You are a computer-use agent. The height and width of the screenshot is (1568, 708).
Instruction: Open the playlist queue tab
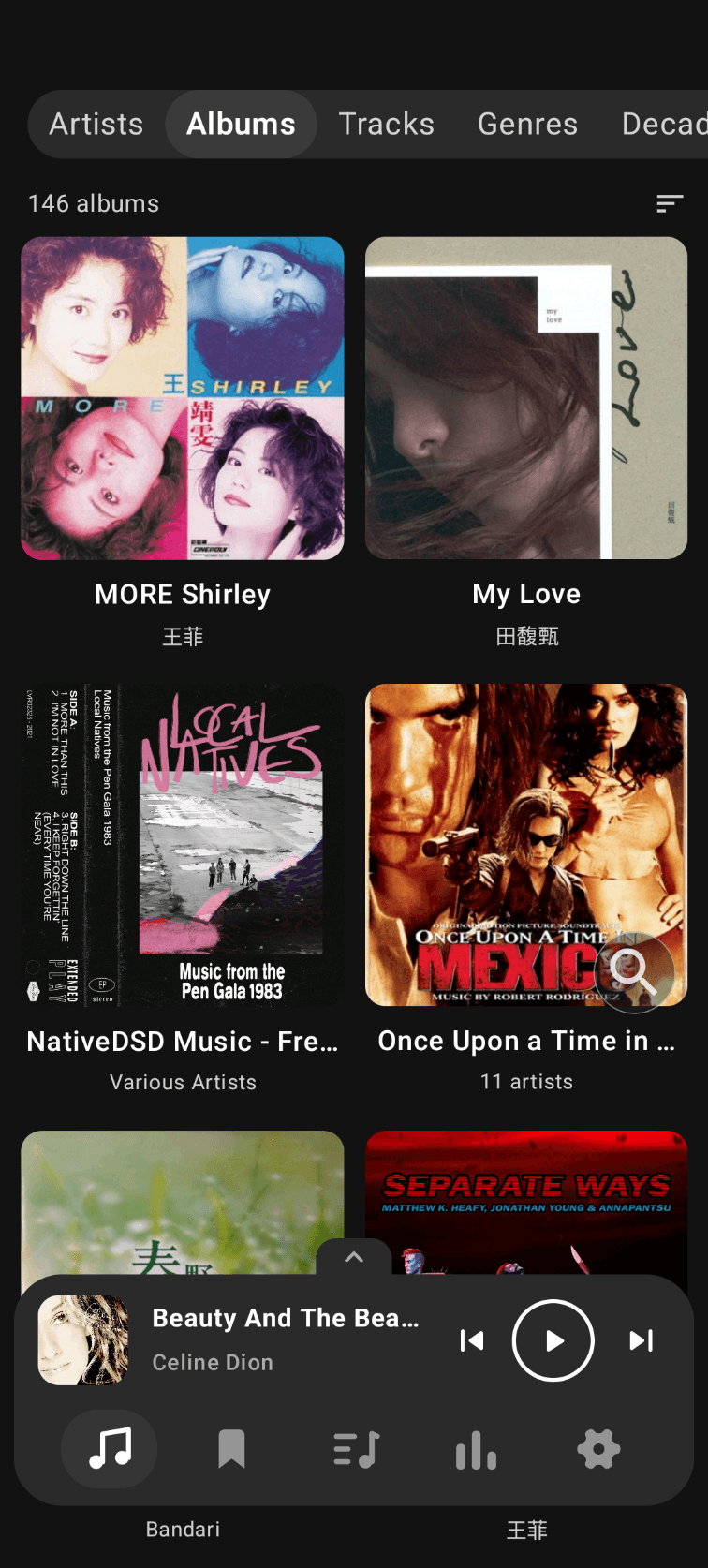(356, 1449)
